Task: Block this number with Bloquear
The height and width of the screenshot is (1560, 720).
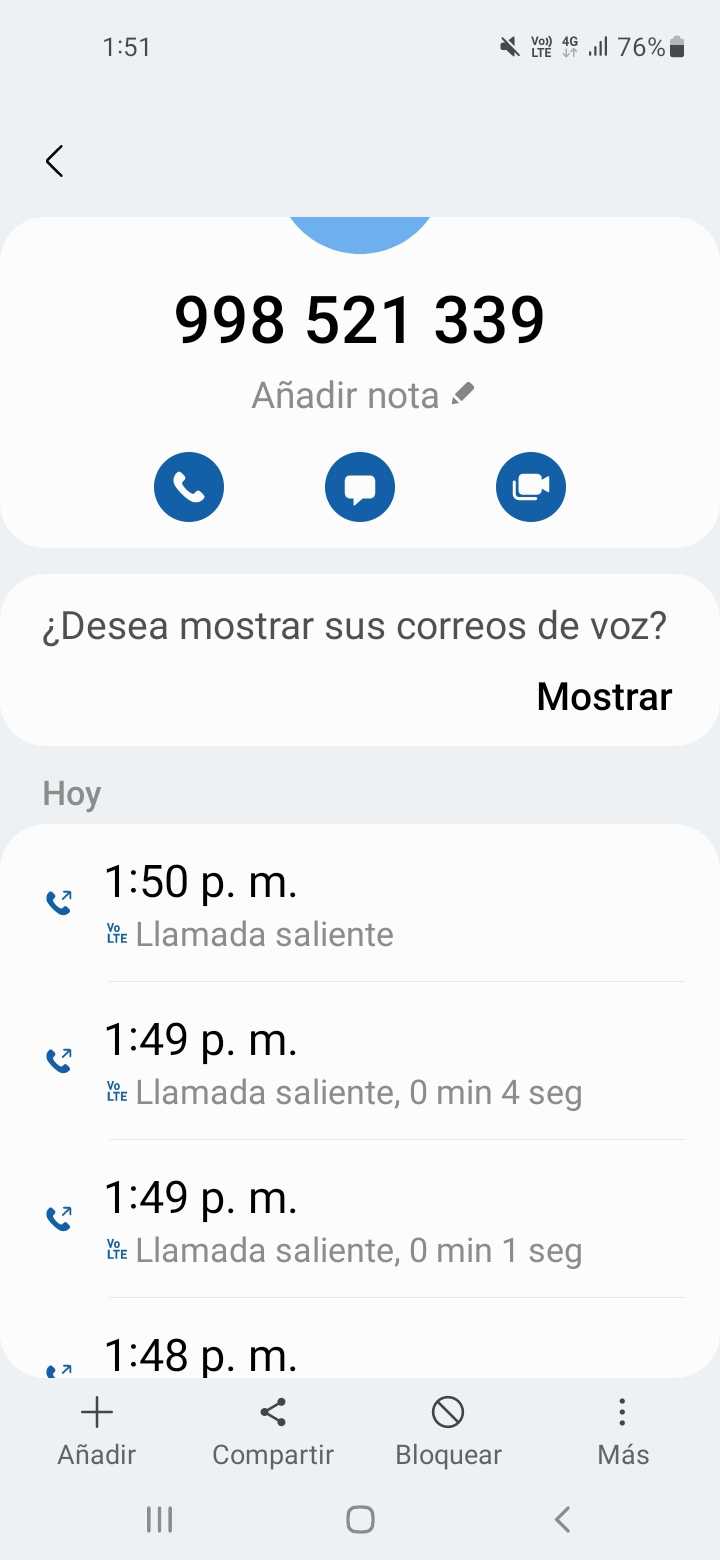Action: (x=448, y=1430)
